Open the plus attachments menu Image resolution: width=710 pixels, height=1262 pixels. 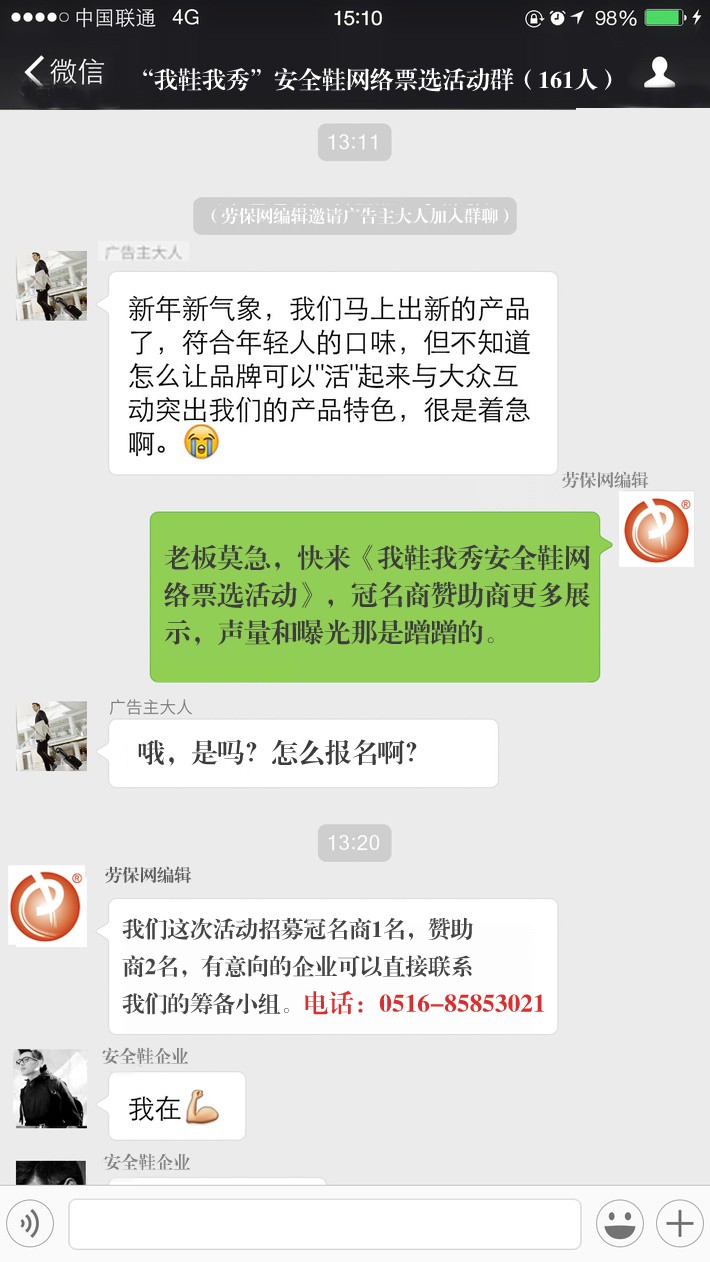(679, 1223)
